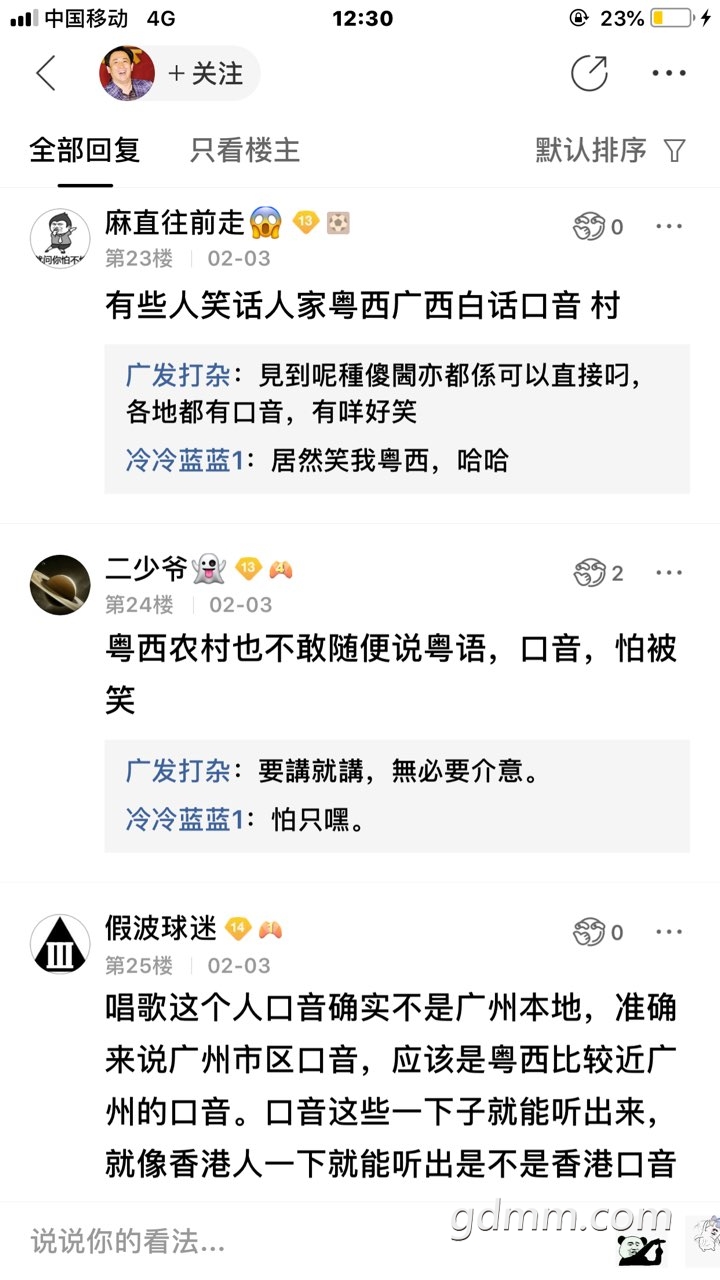Open more options for 二少爷's reply
Viewport: 720px width, 1280px height.
pyautogui.click(x=668, y=573)
